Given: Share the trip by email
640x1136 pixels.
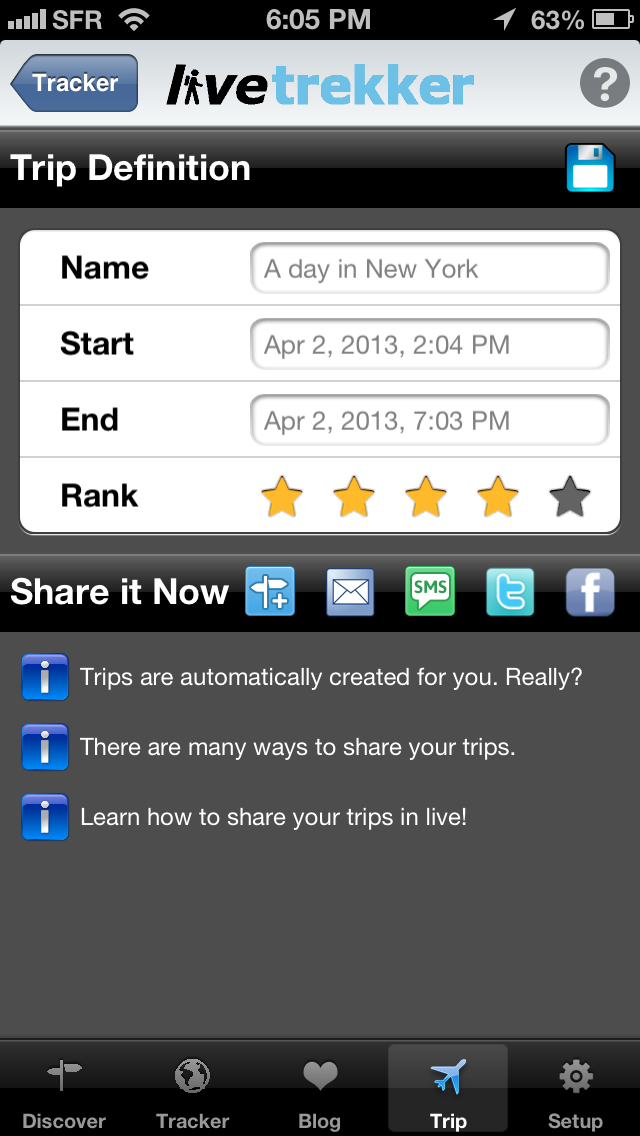Looking at the screenshot, I should [x=350, y=591].
